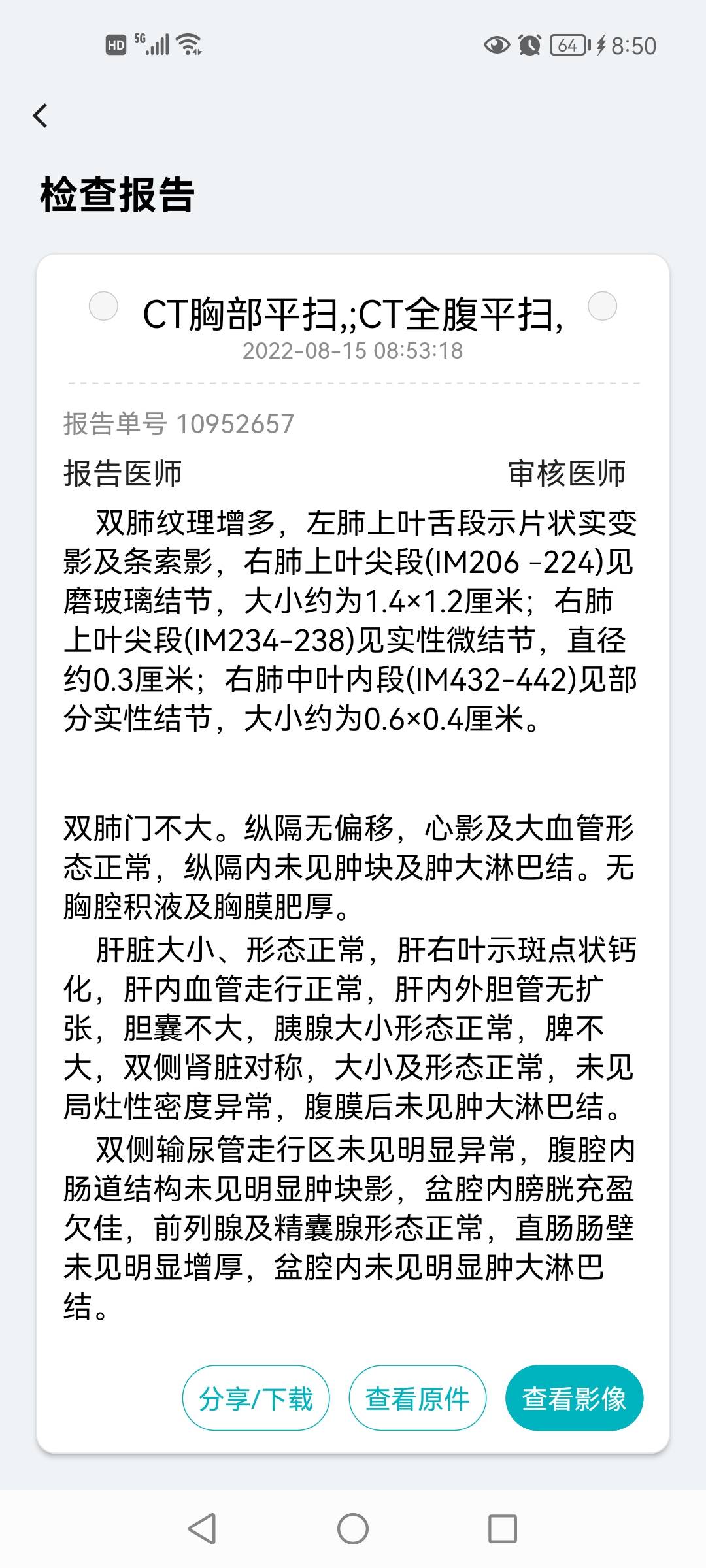This screenshot has width=706, height=1568.
Task: Tap the eye comfort mode icon in status bar
Action: (x=497, y=46)
